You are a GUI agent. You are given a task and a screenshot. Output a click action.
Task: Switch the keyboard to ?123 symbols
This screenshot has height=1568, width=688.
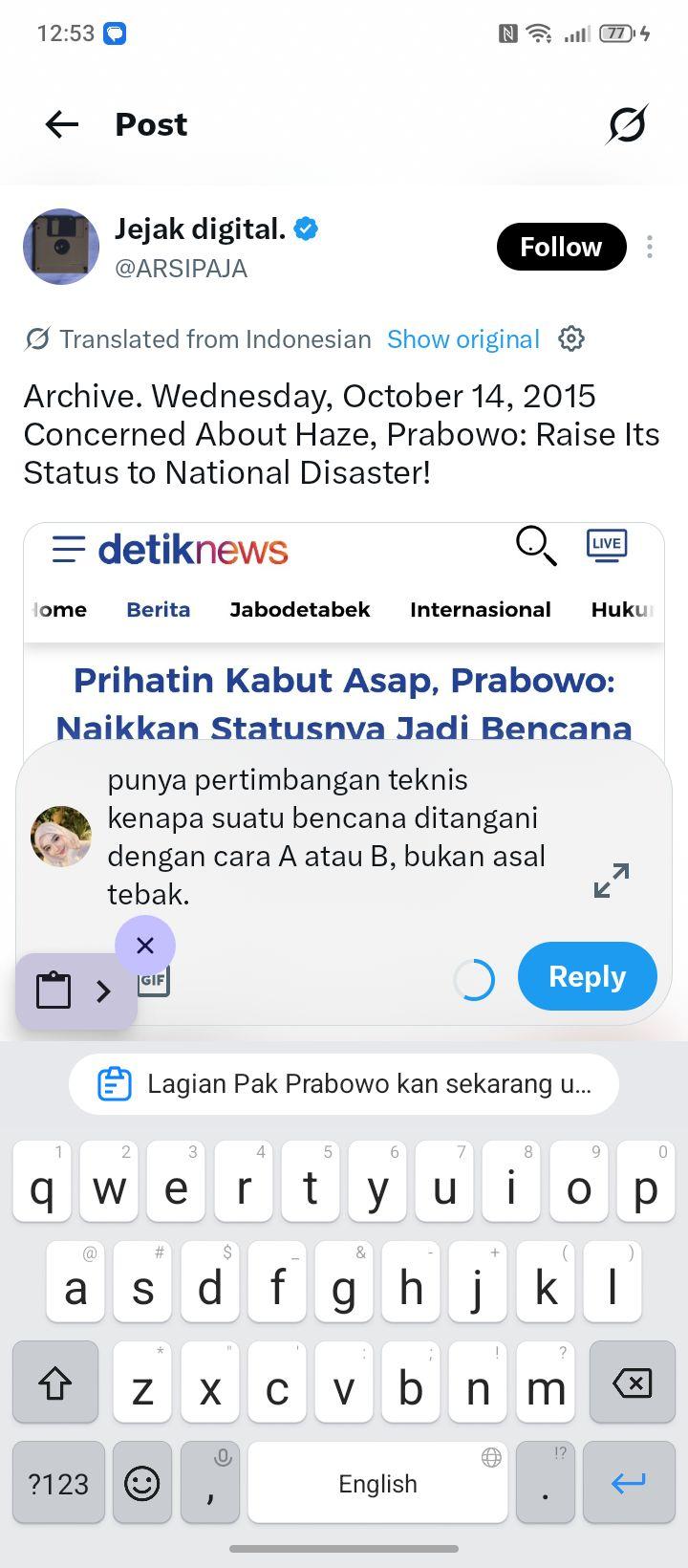click(58, 1483)
